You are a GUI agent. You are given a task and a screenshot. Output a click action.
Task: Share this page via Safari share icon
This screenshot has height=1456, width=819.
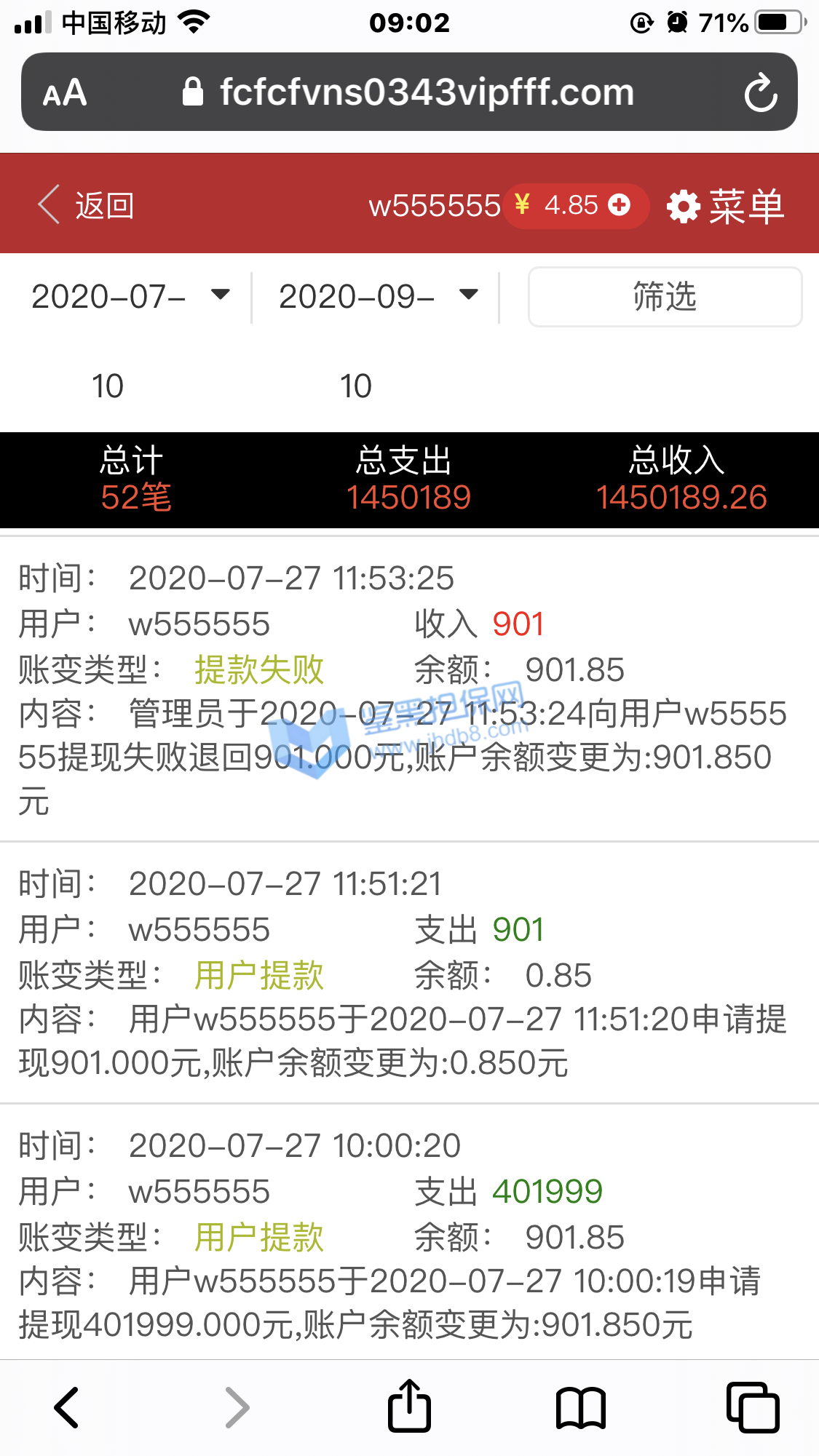point(409,1406)
